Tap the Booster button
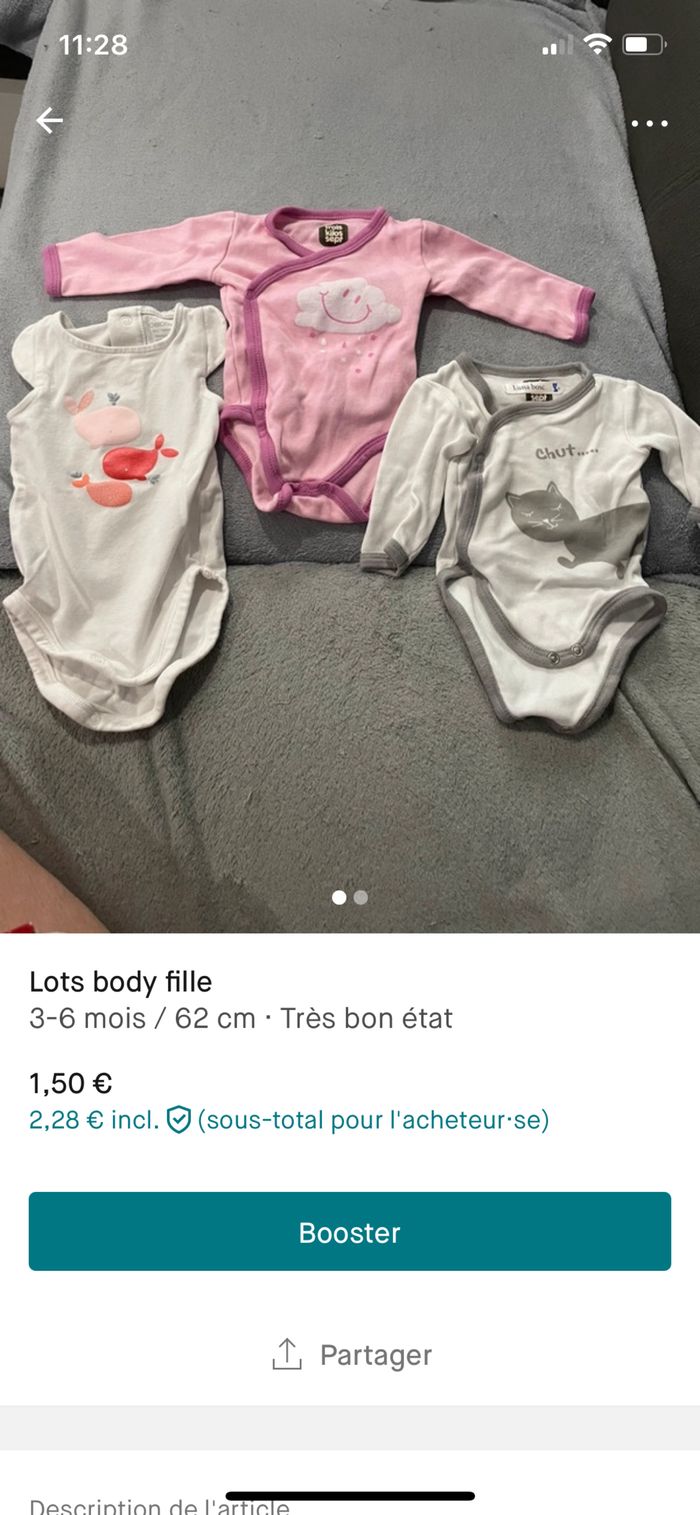Screen dimensions: 700x1515 (x=350, y=1231)
